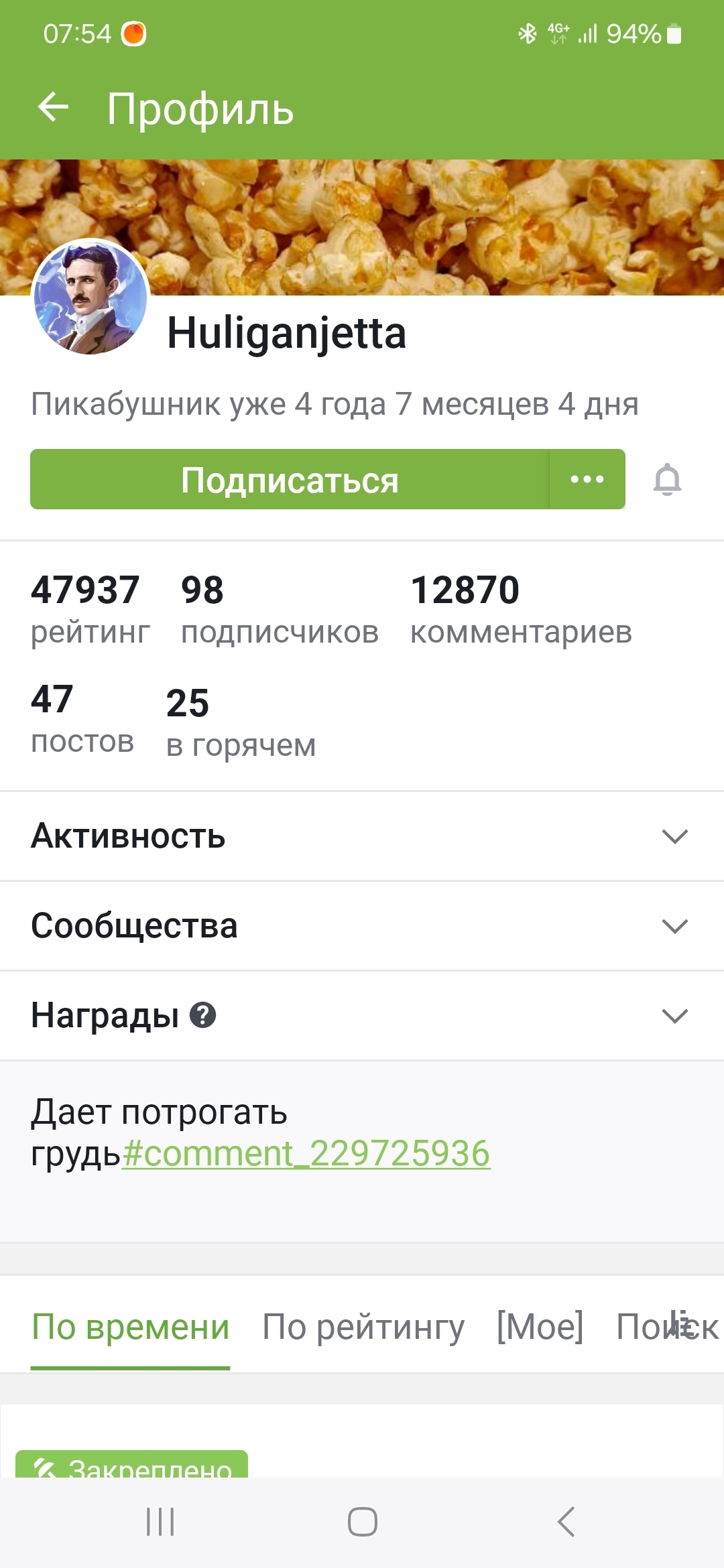This screenshot has height=1568, width=724.
Task: Go to the system home screen
Action: [x=362, y=1522]
